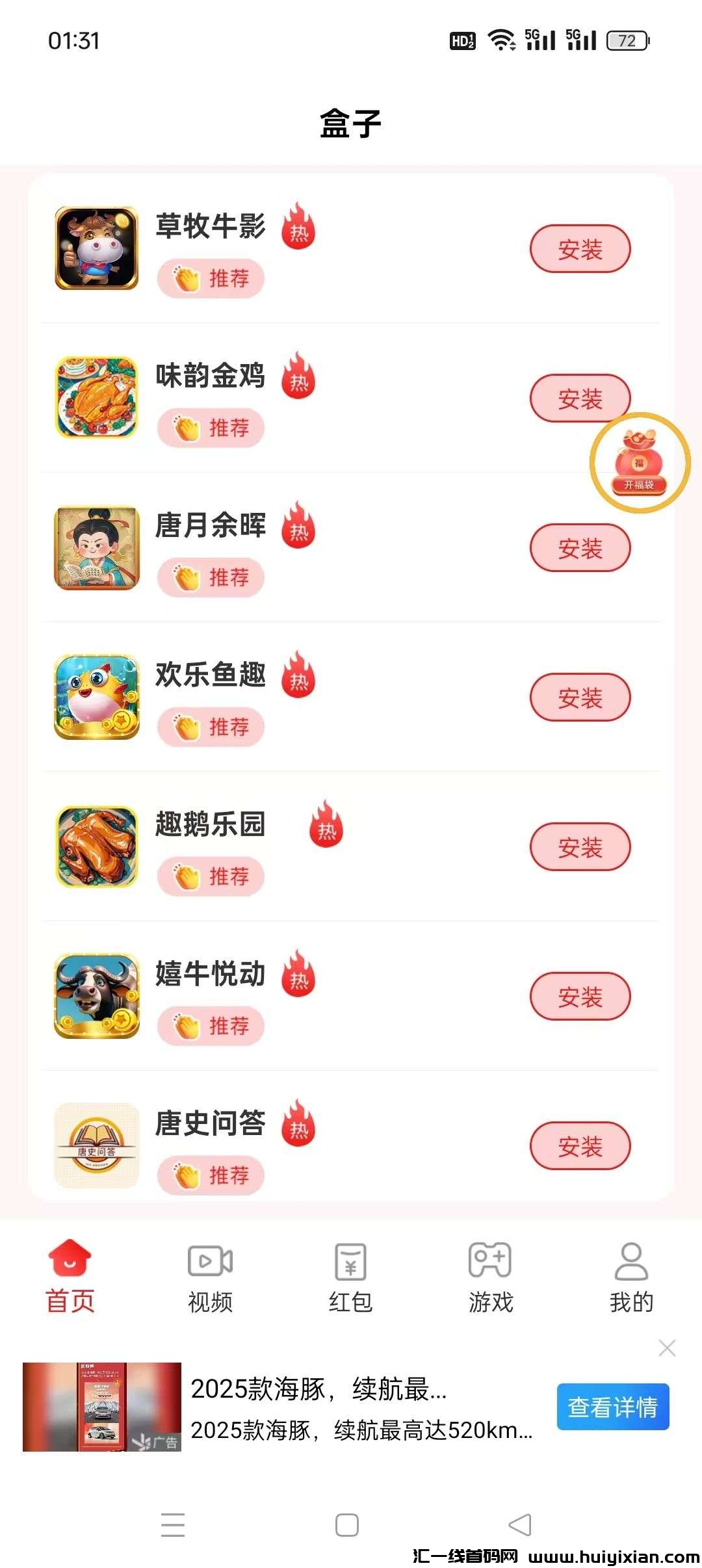Open recent apps from the navigation bar
This screenshot has height=1568, width=702.
pos(173,1524)
